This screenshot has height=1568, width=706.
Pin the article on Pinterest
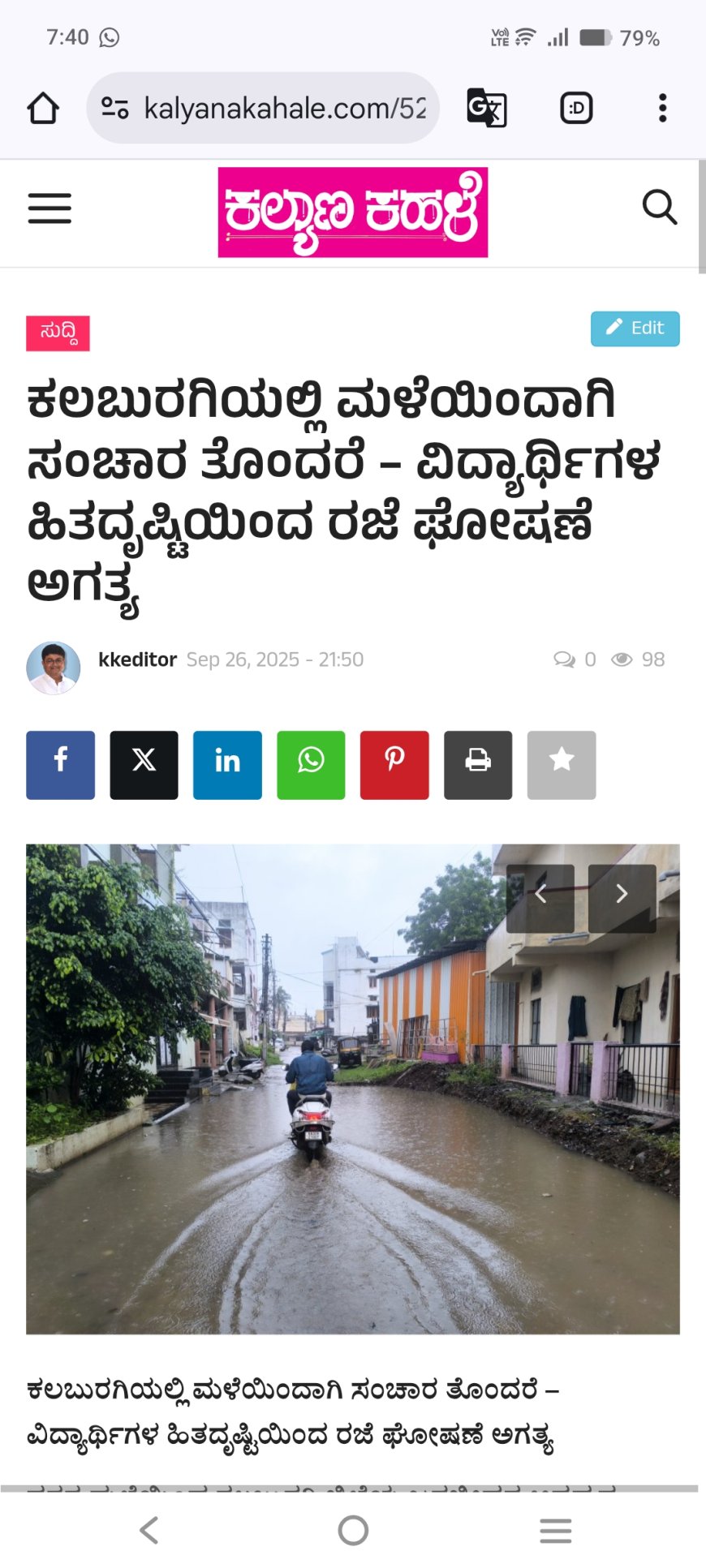point(394,765)
